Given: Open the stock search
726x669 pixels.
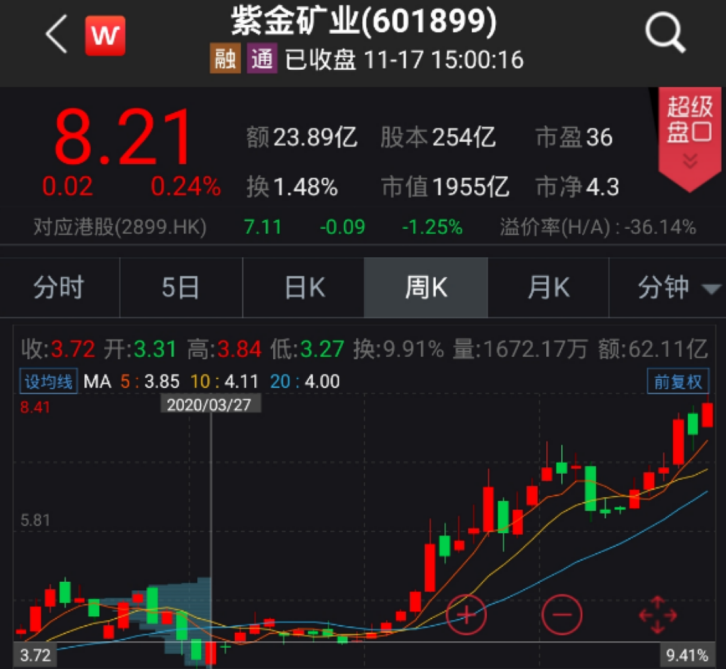Looking at the screenshot, I should point(664,35).
